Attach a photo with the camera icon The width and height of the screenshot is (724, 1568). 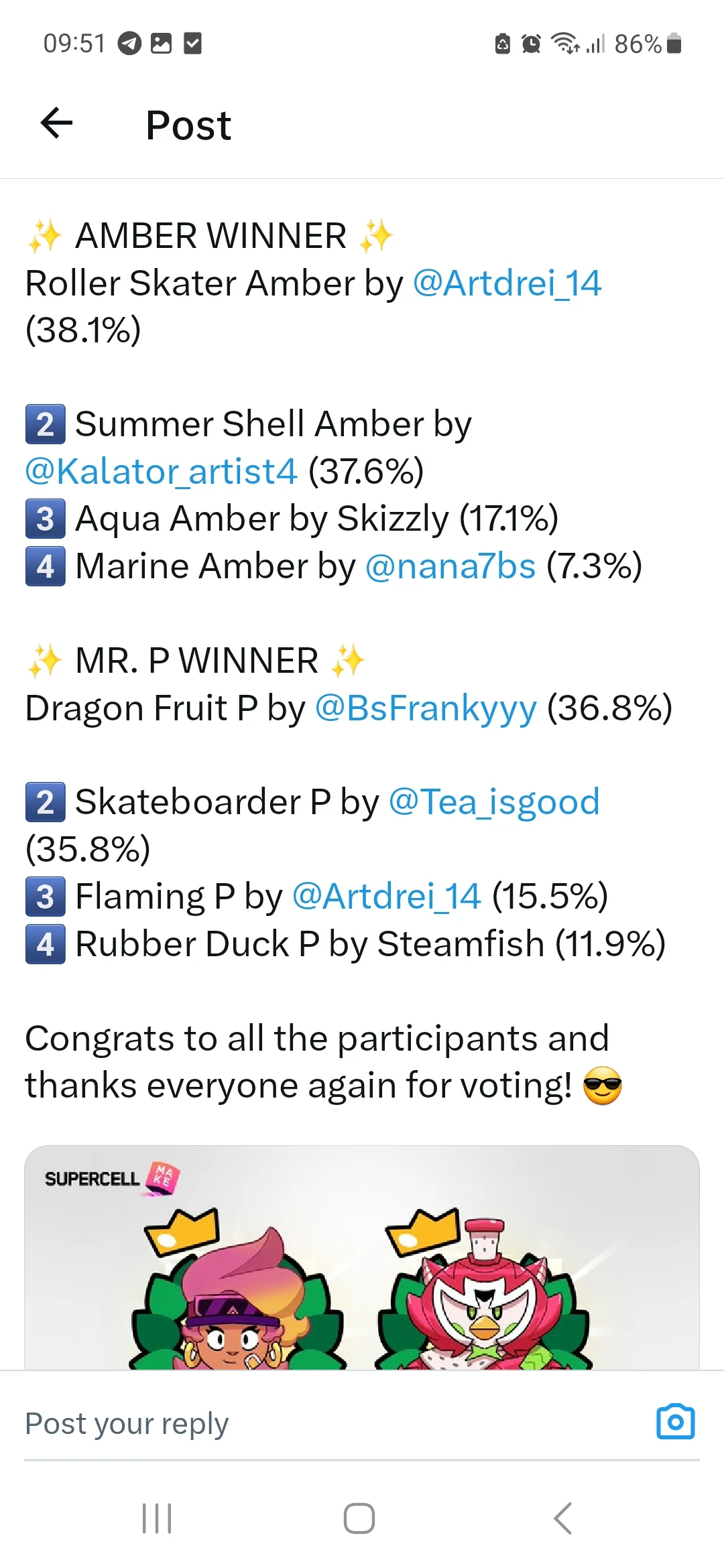tap(675, 1421)
